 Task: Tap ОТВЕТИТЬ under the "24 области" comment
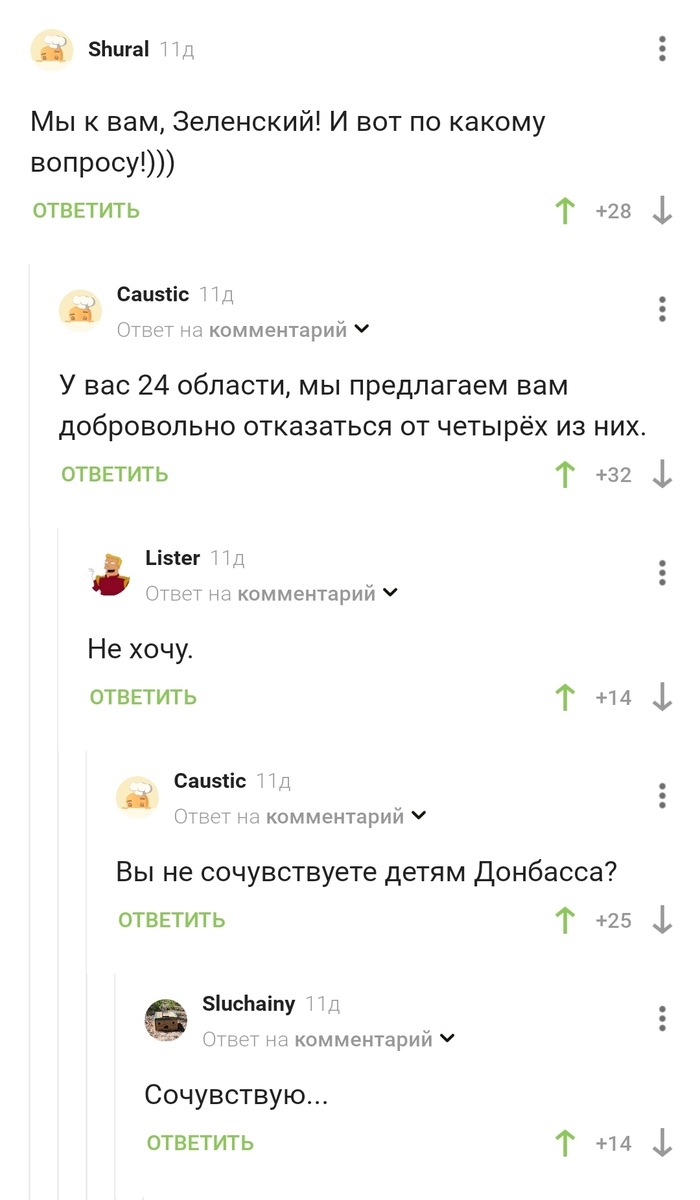[114, 475]
